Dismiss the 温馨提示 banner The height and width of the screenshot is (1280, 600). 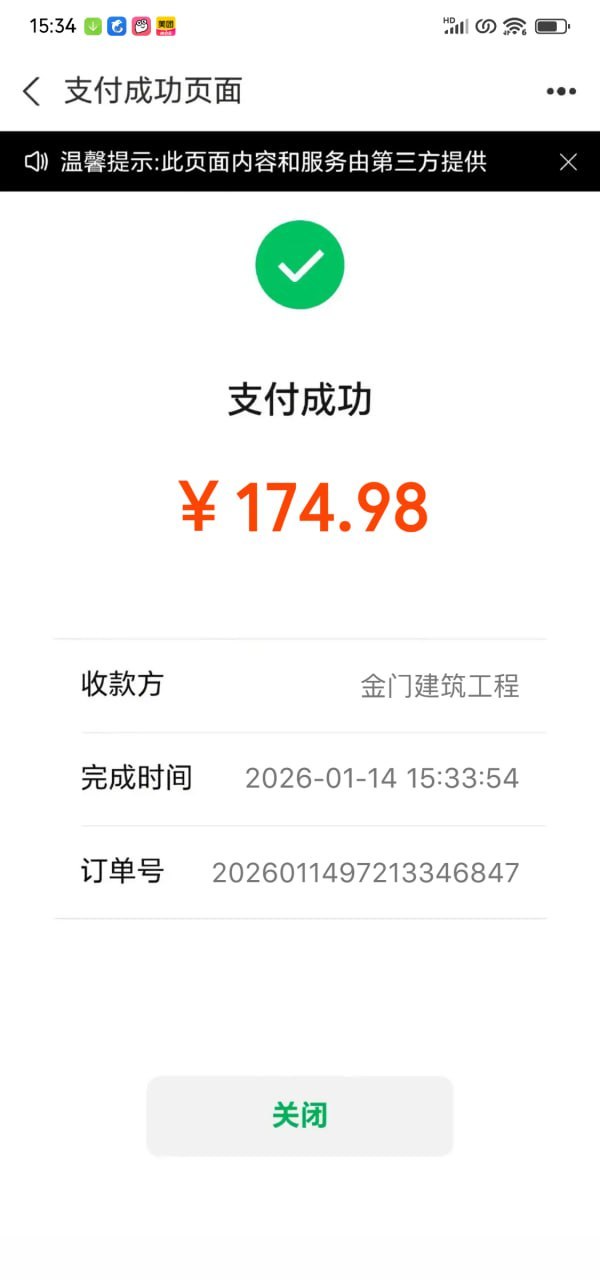click(x=568, y=162)
